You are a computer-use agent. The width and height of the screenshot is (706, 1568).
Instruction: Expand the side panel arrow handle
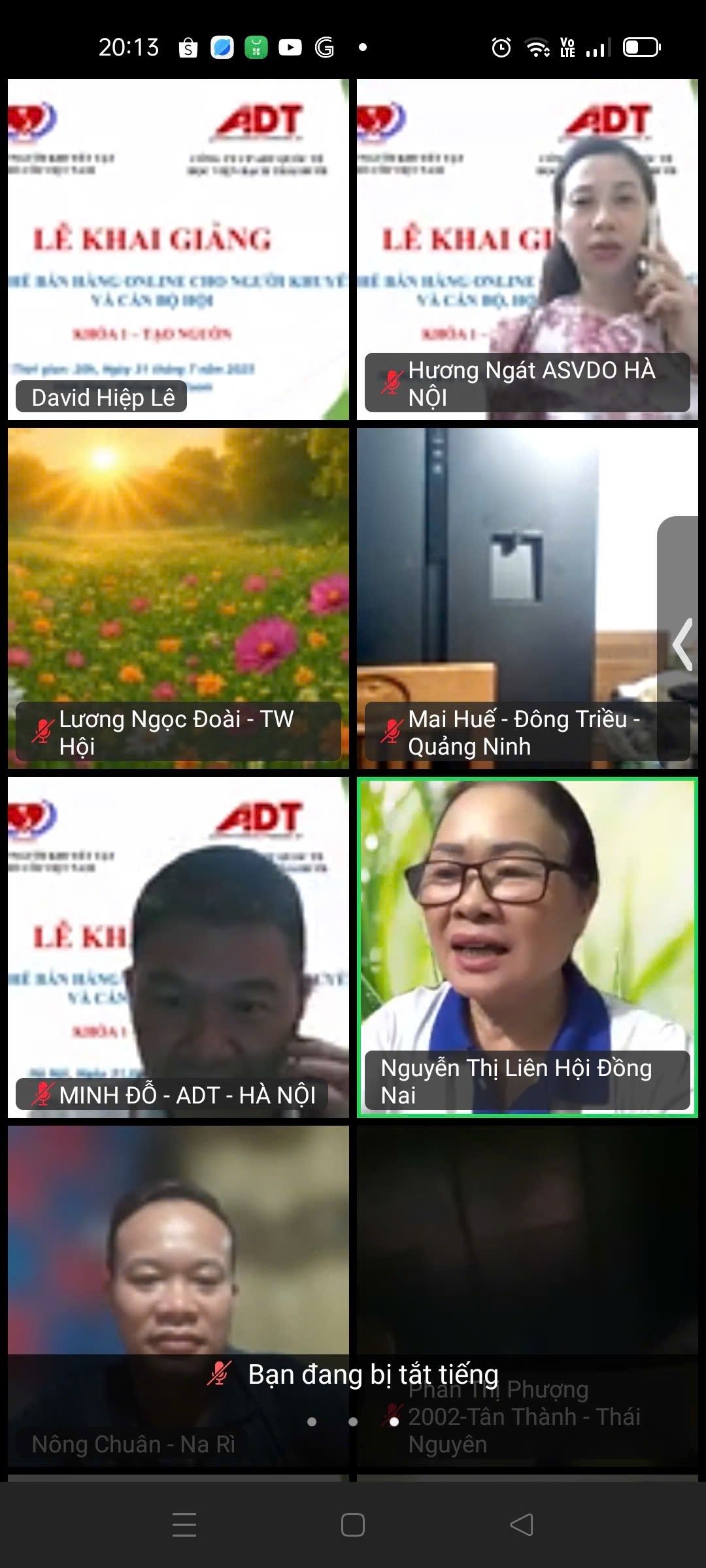pos(682,644)
